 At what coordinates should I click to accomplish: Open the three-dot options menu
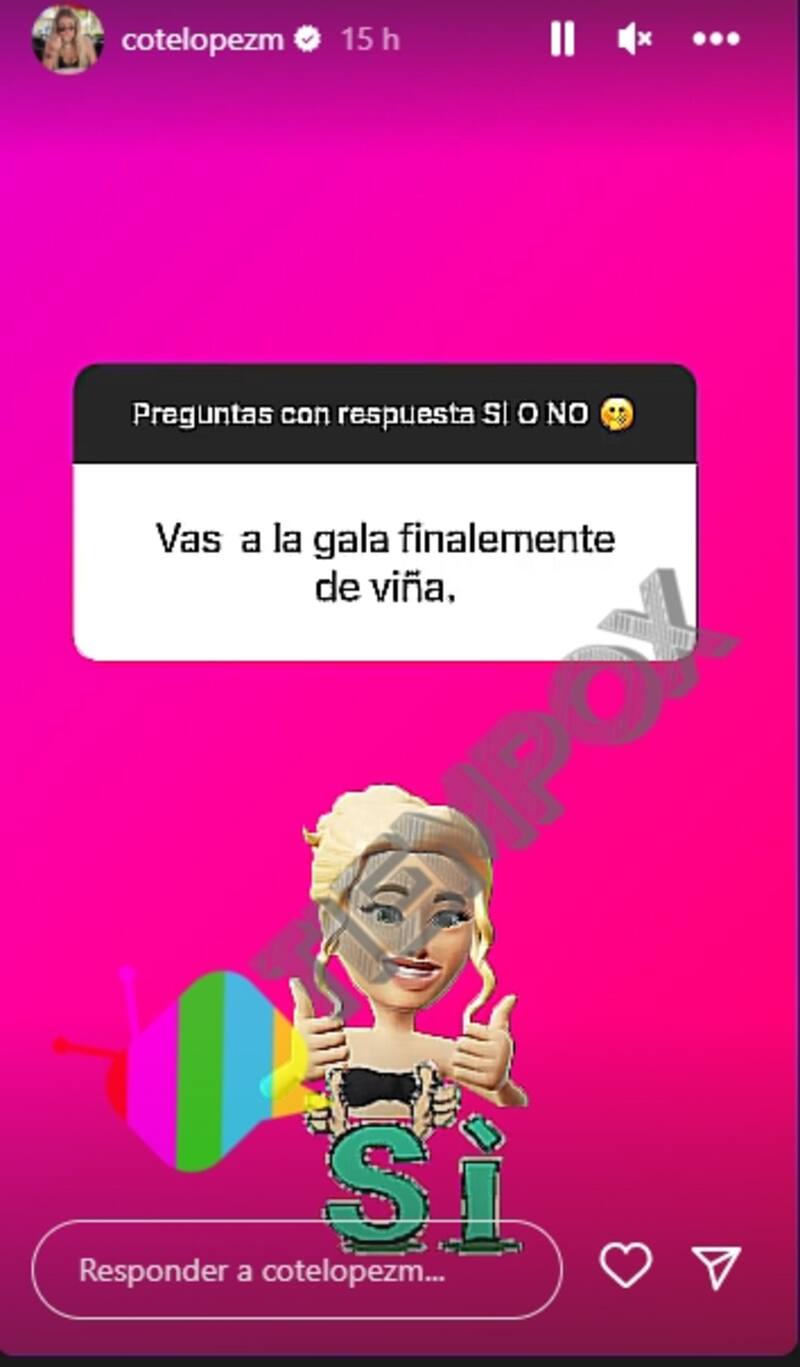(x=715, y=40)
